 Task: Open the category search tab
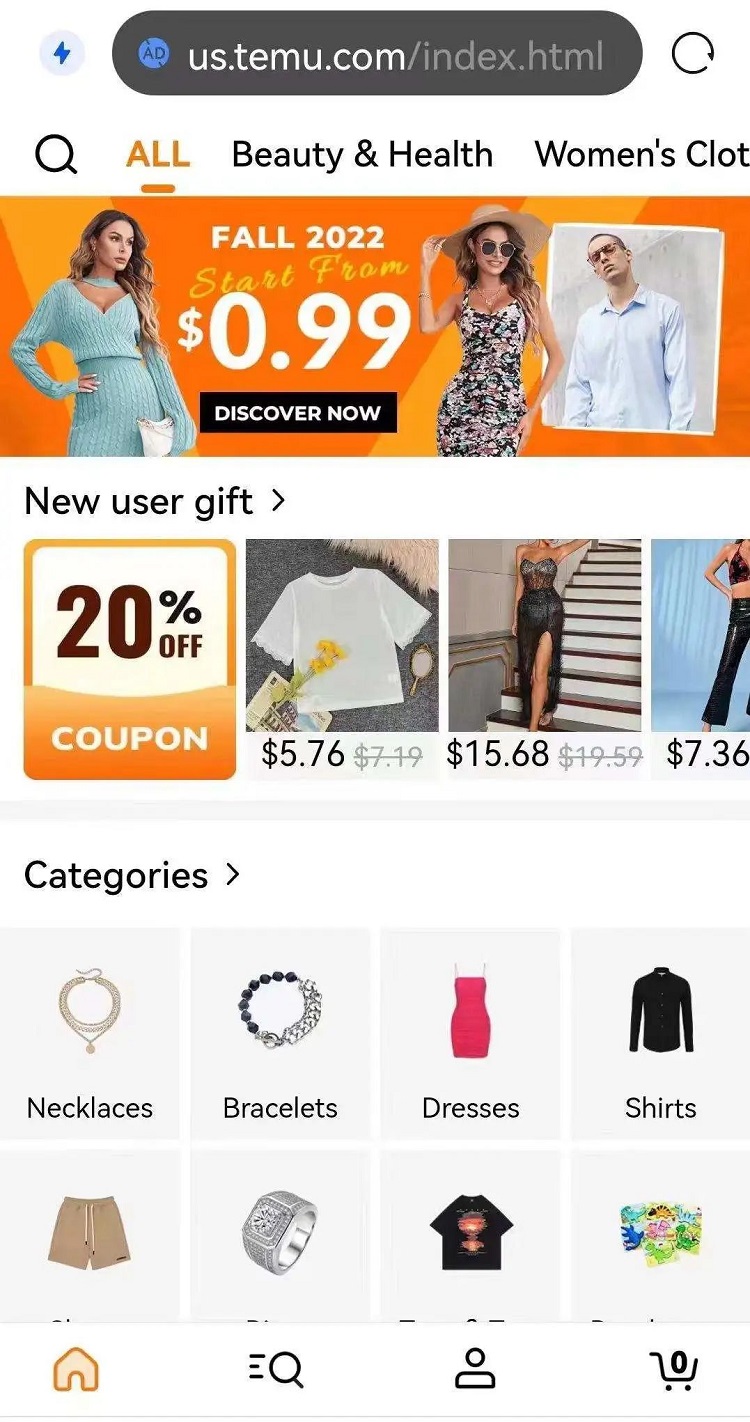pos(275,1368)
